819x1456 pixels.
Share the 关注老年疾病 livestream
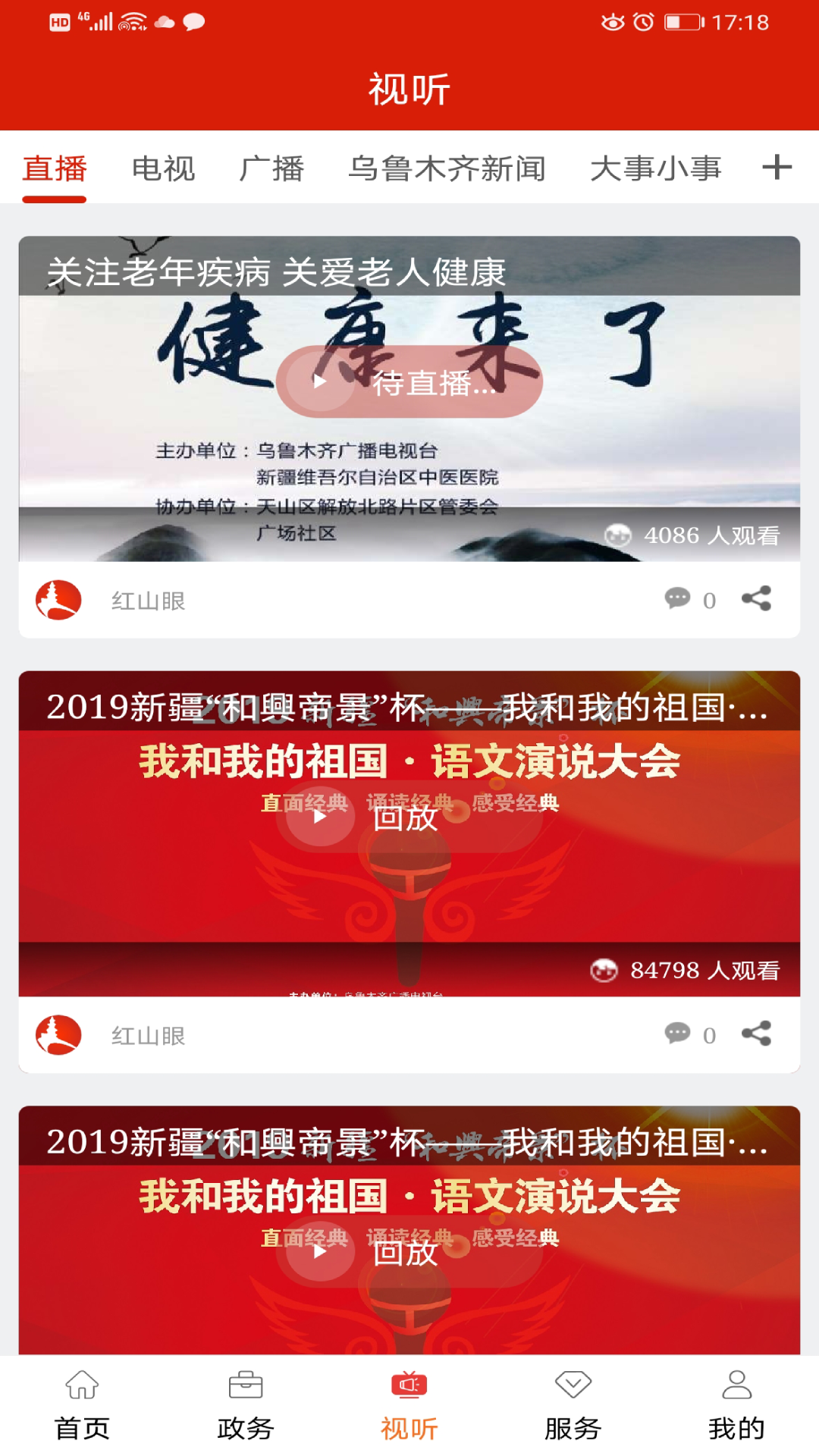(x=756, y=599)
